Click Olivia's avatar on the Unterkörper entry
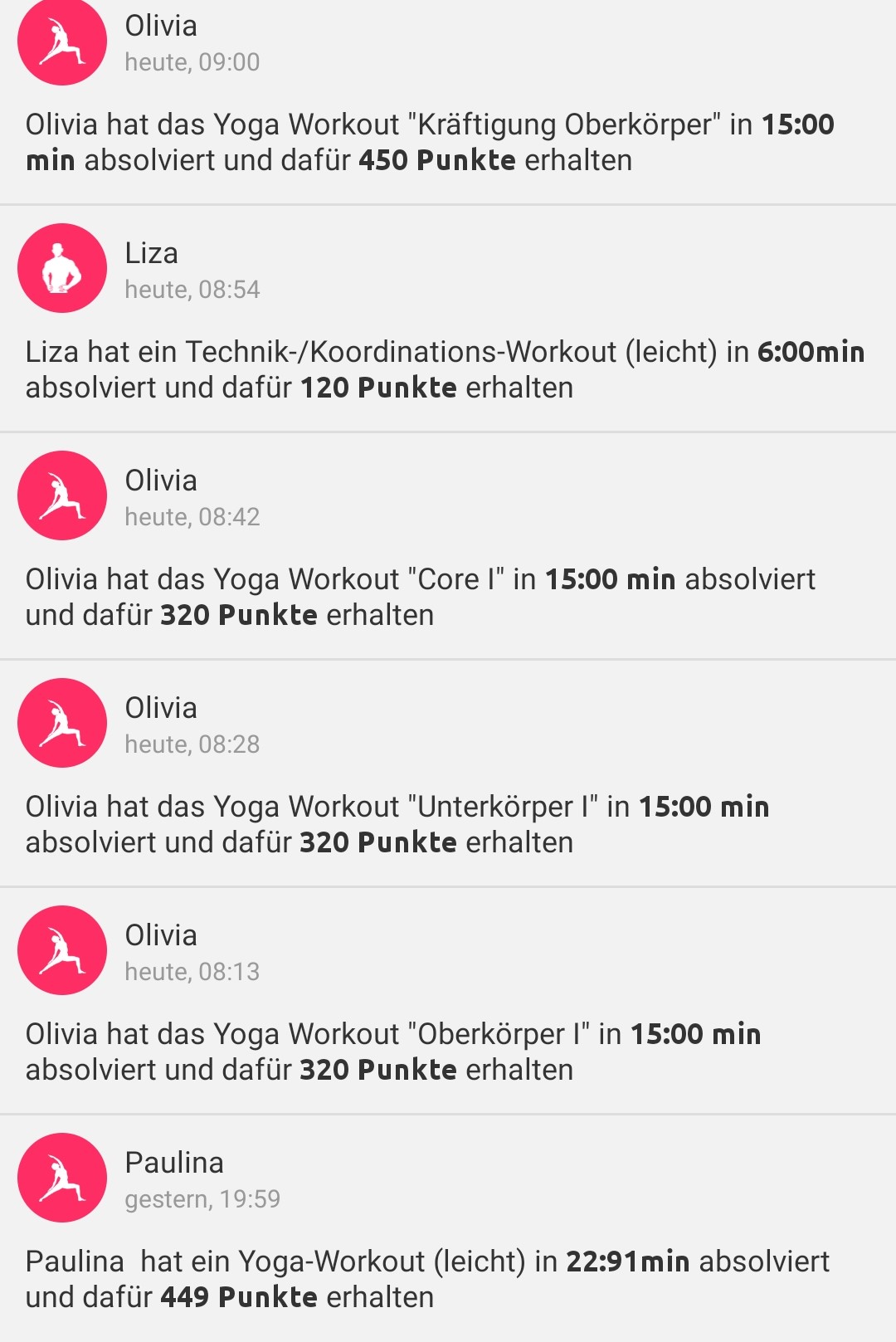 pos(61,723)
